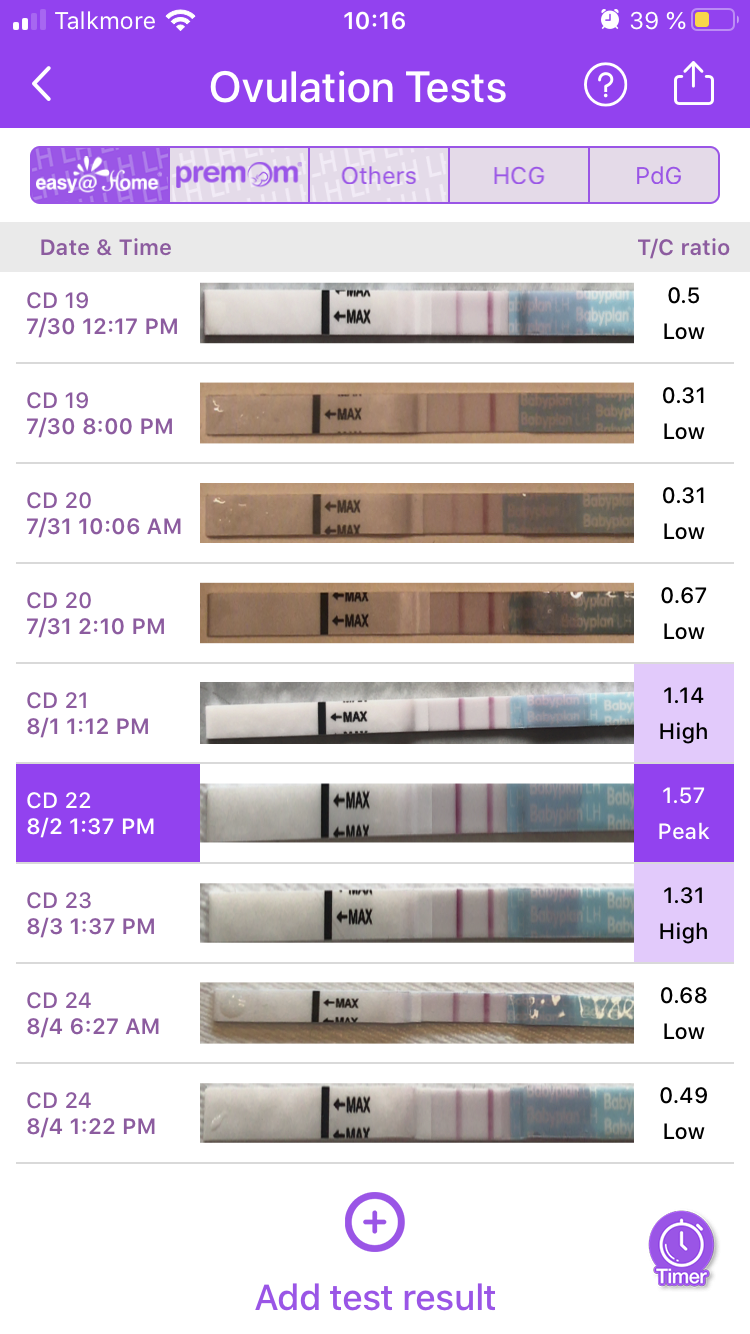
Task: Switch to the Premom tab
Action: pos(239,176)
